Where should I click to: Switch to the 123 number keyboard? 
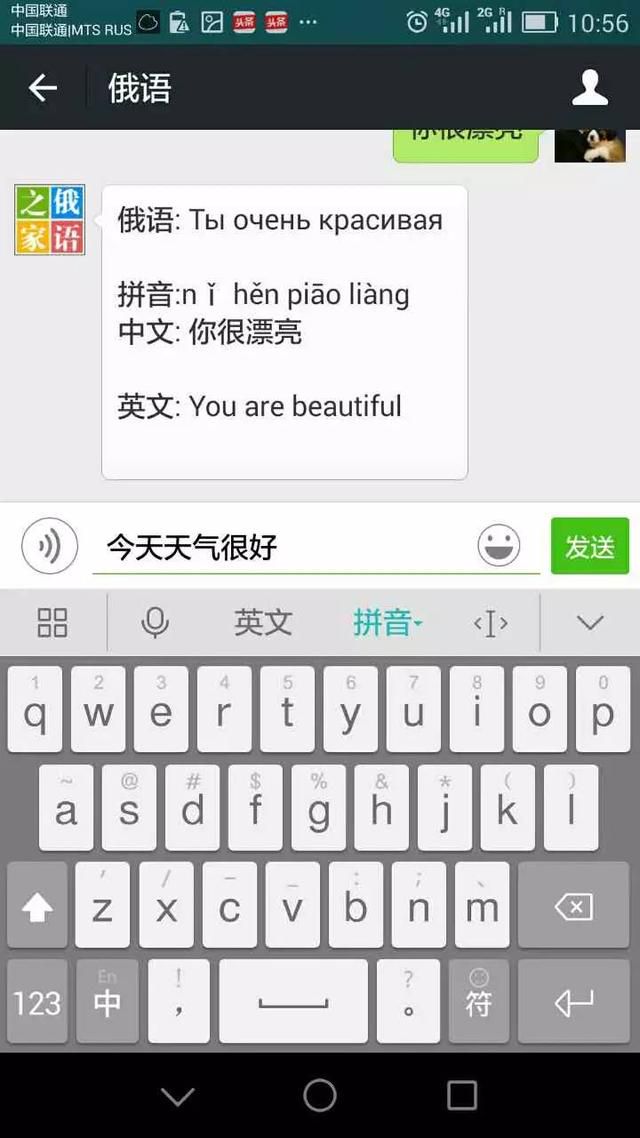[x=37, y=1002]
